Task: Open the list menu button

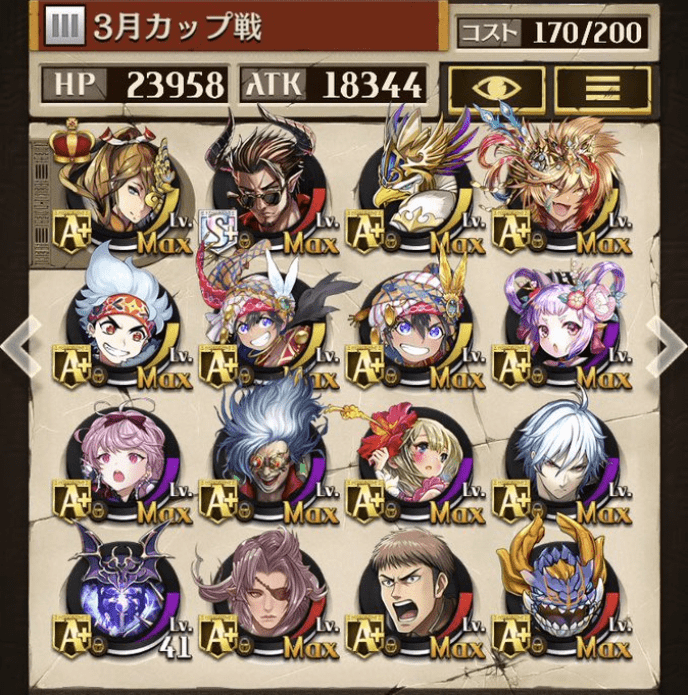Action: click(602, 89)
